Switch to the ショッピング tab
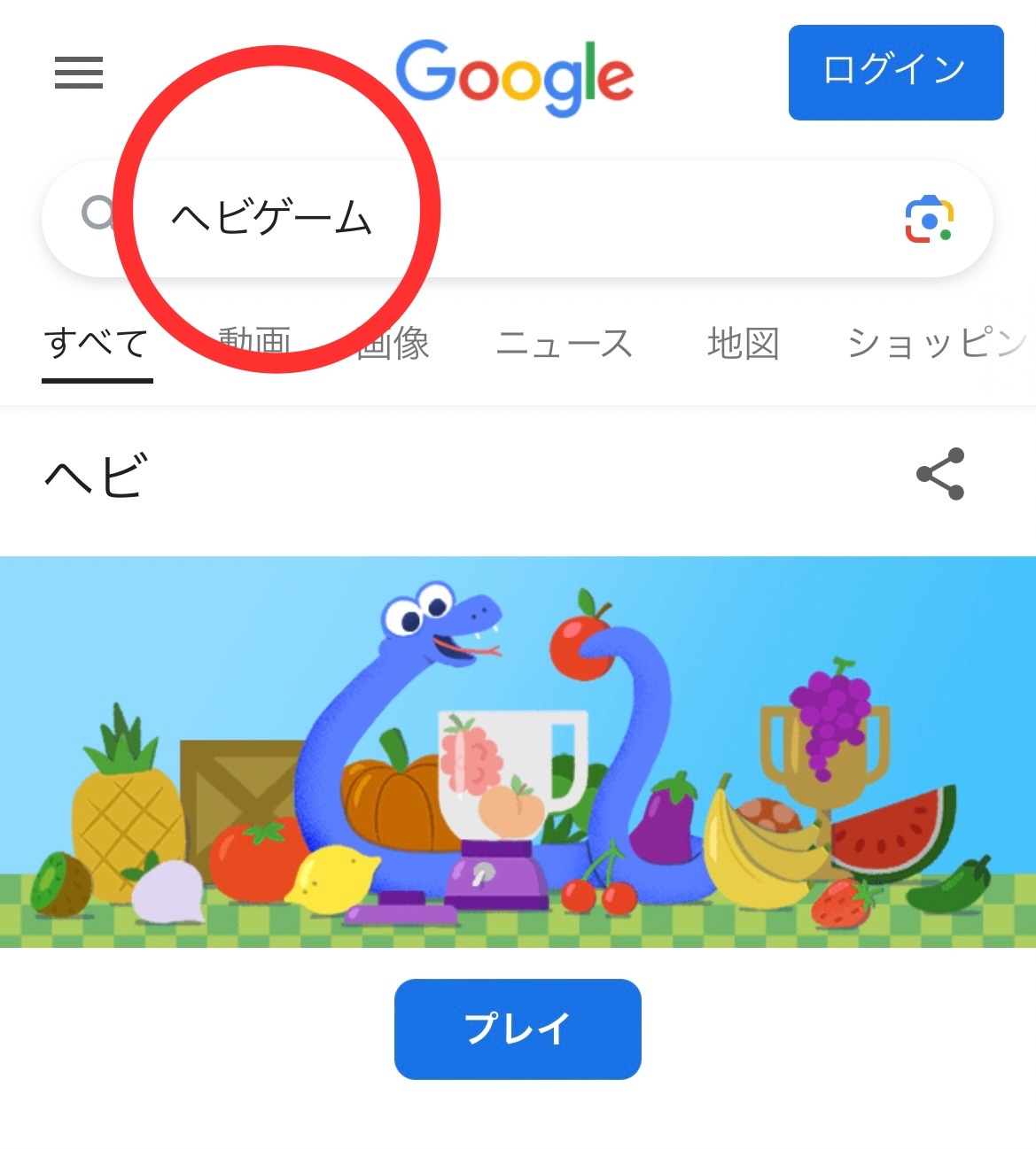The width and height of the screenshot is (1036, 1149). [935, 344]
